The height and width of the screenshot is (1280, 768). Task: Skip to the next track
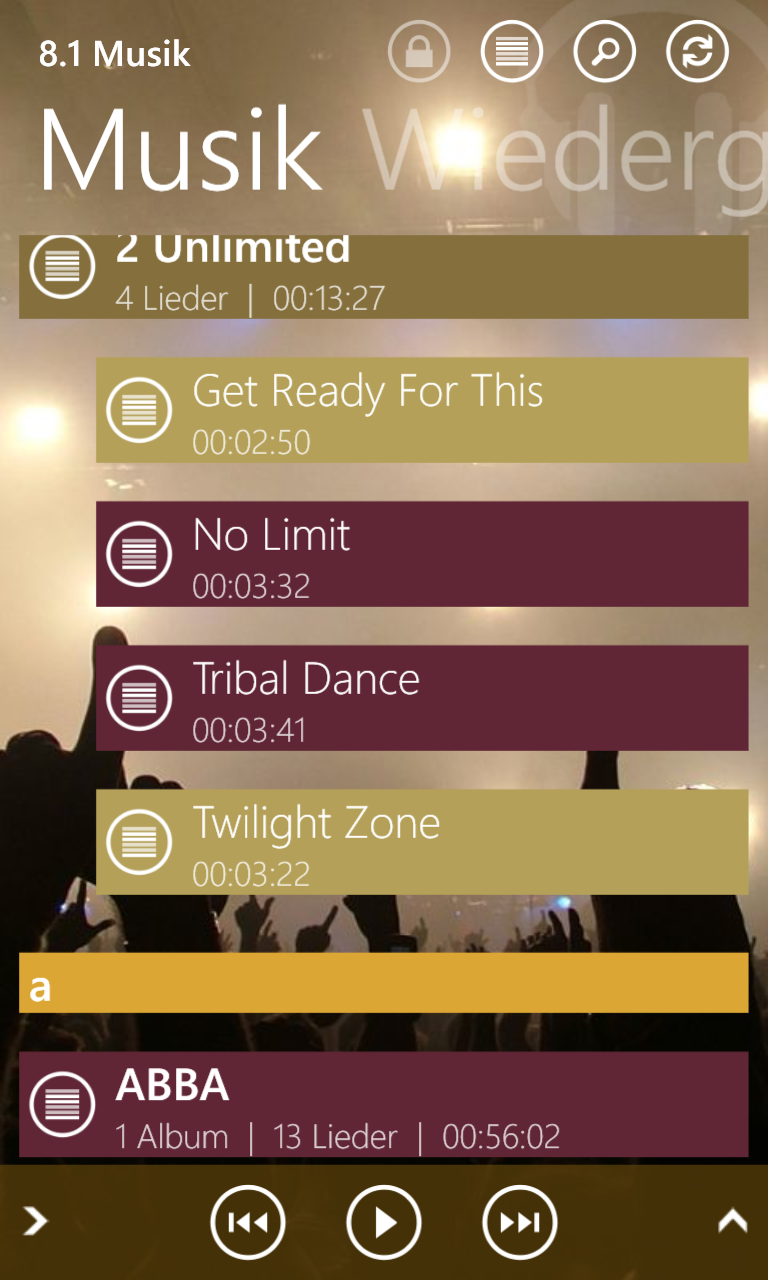(x=520, y=1222)
